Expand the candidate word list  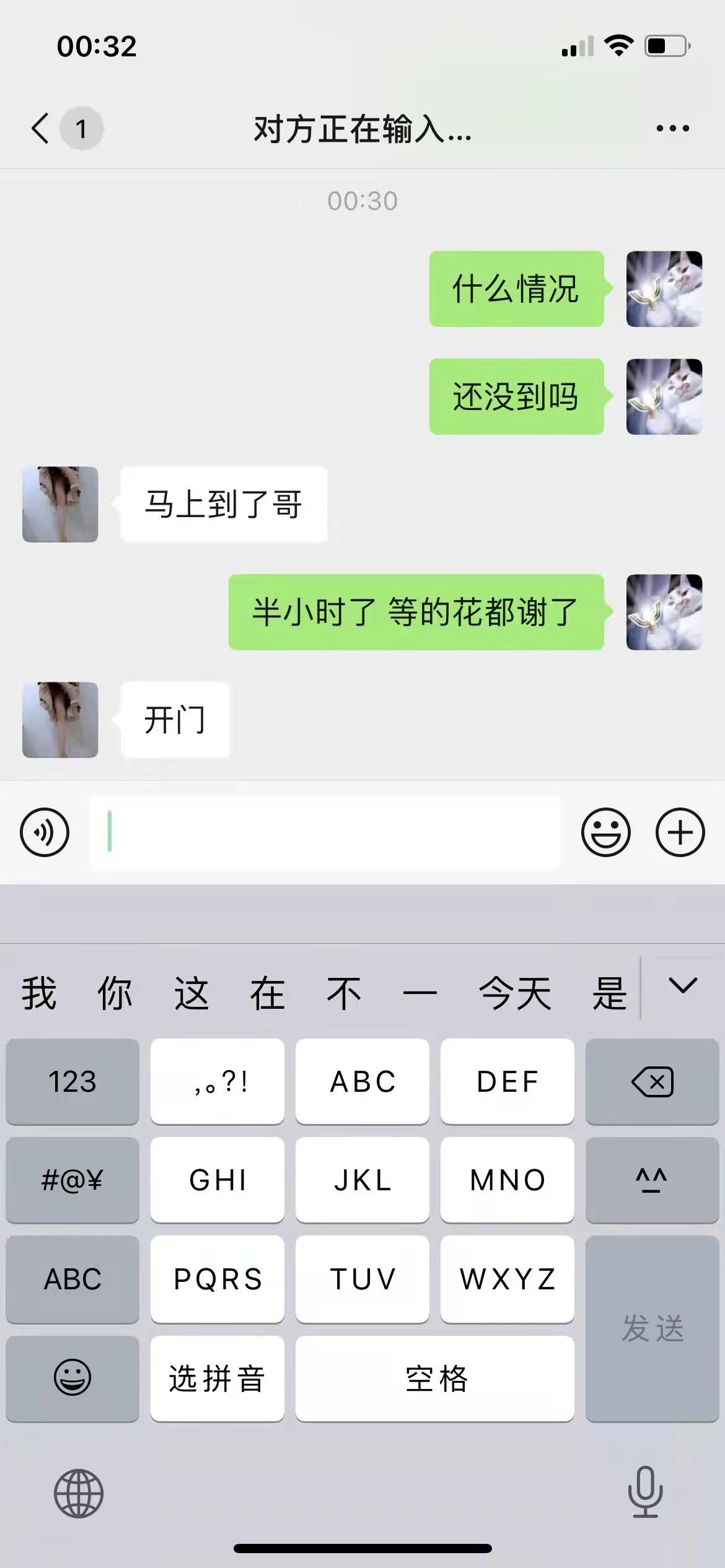tap(683, 985)
